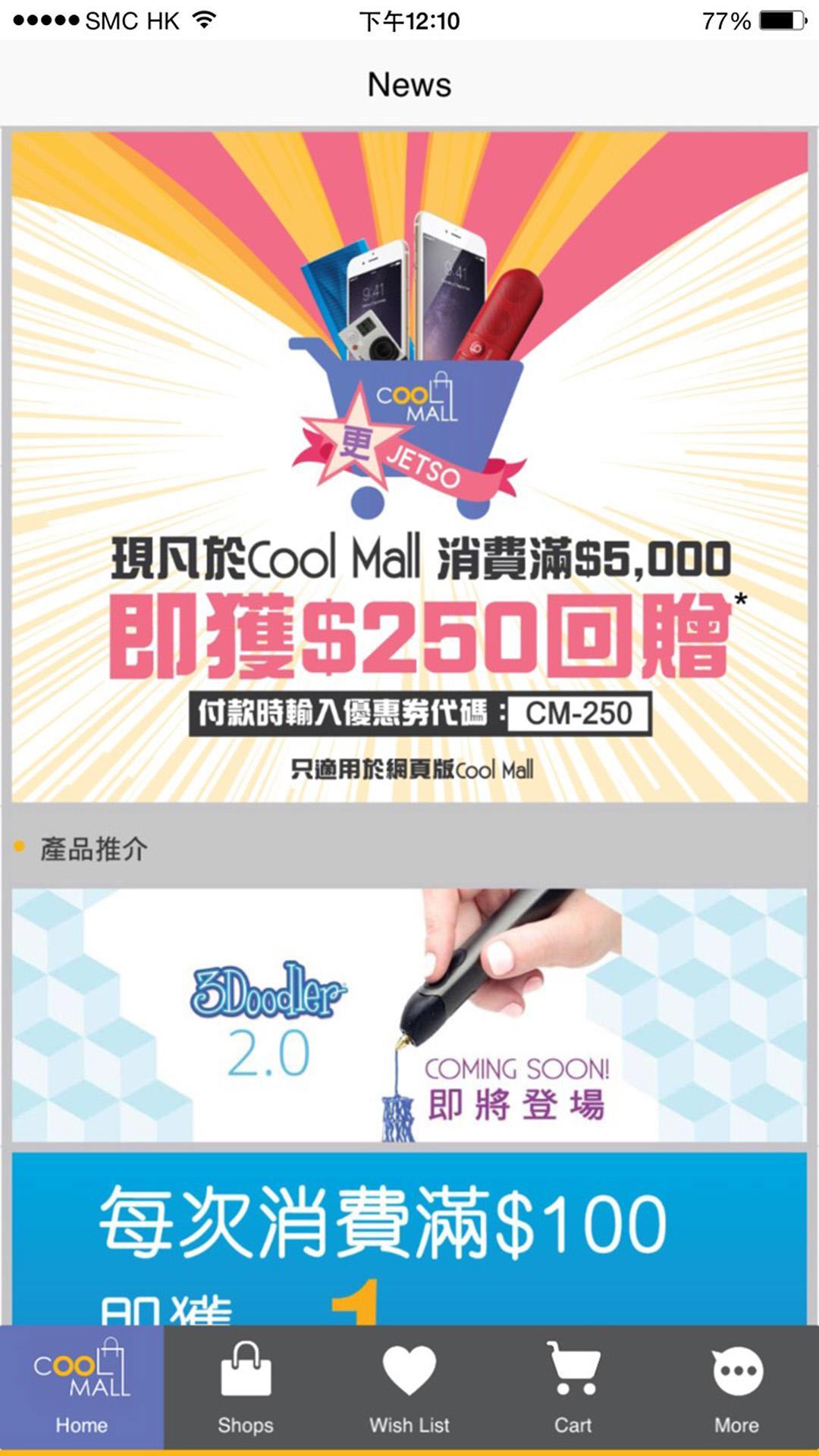View the Cart tab
This screenshot has height=1456, width=819.
pos(573,1389)
